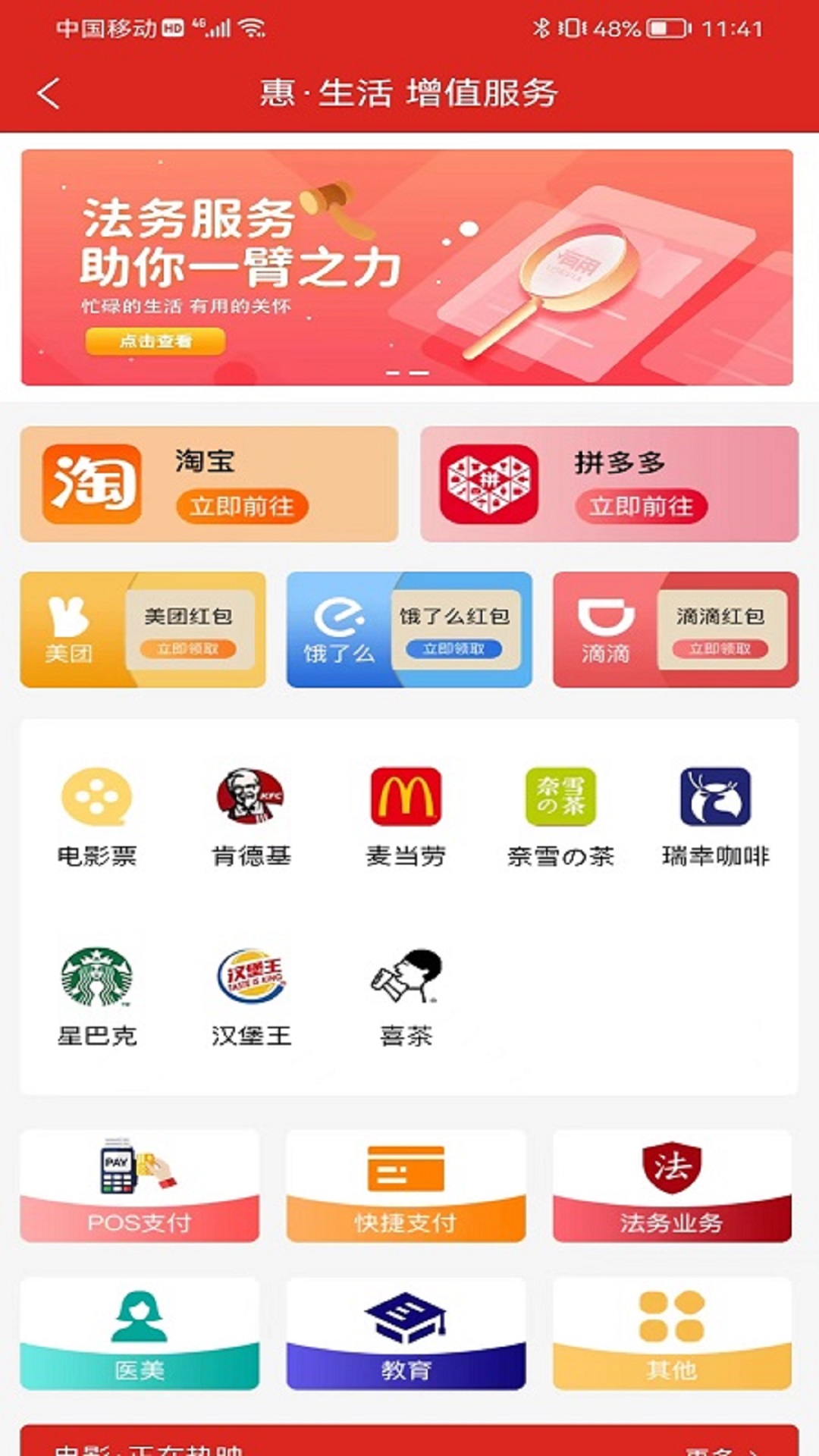819x1456 pixels.
Task: Tap 立即前往 on the 拼多多 card
Action: pos(641,506)
